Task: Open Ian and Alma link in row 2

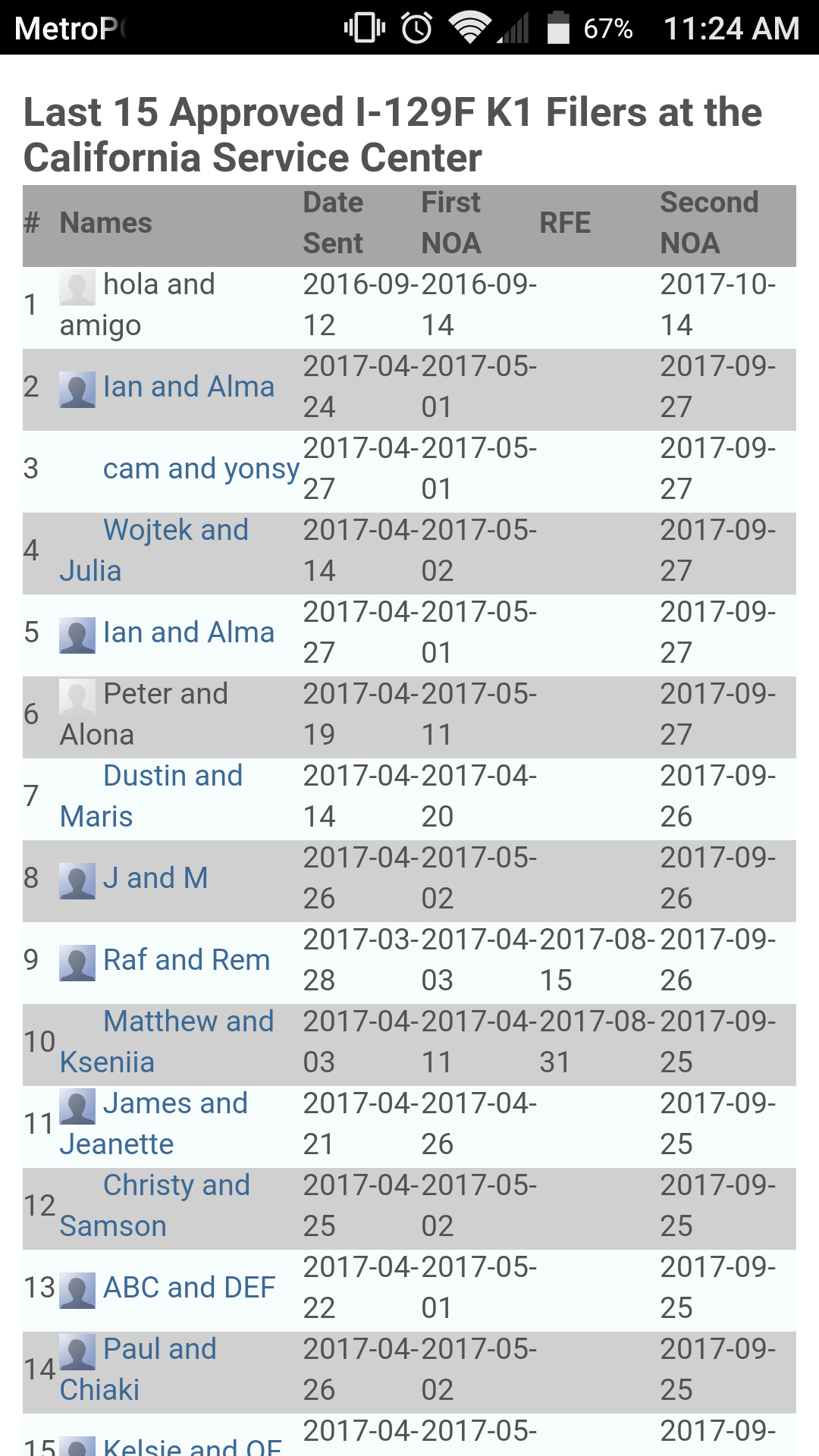Action: tap(189, 387)
